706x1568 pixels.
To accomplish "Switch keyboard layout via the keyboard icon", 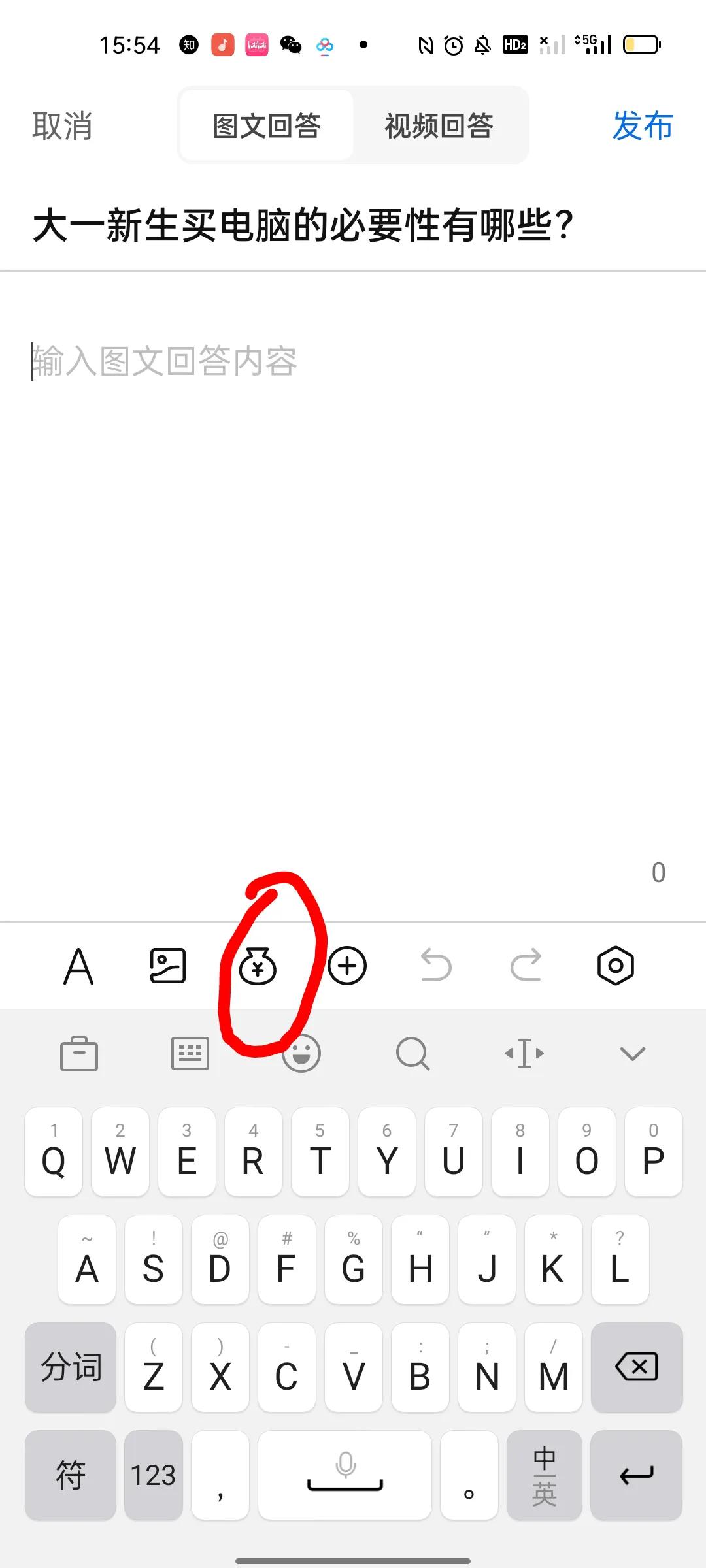I will point(190,1053).
